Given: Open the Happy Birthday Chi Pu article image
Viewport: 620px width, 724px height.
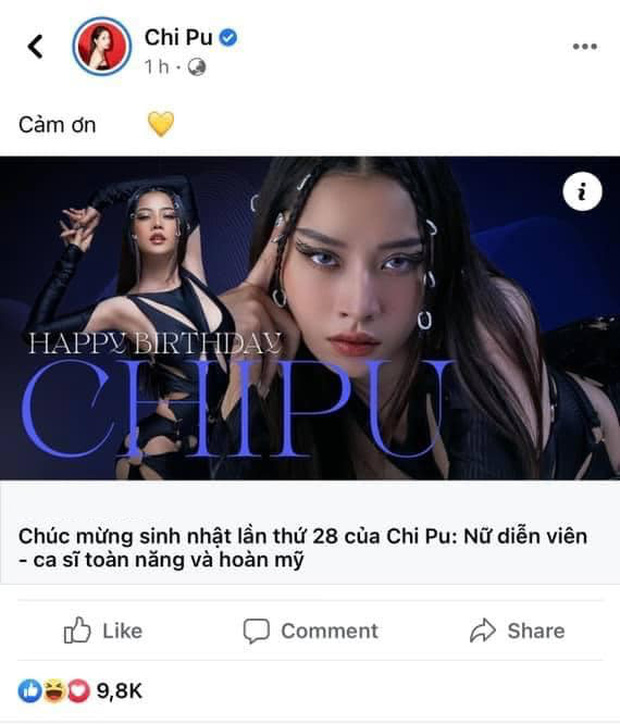Looking at the screenshot, I should [310, 320].
